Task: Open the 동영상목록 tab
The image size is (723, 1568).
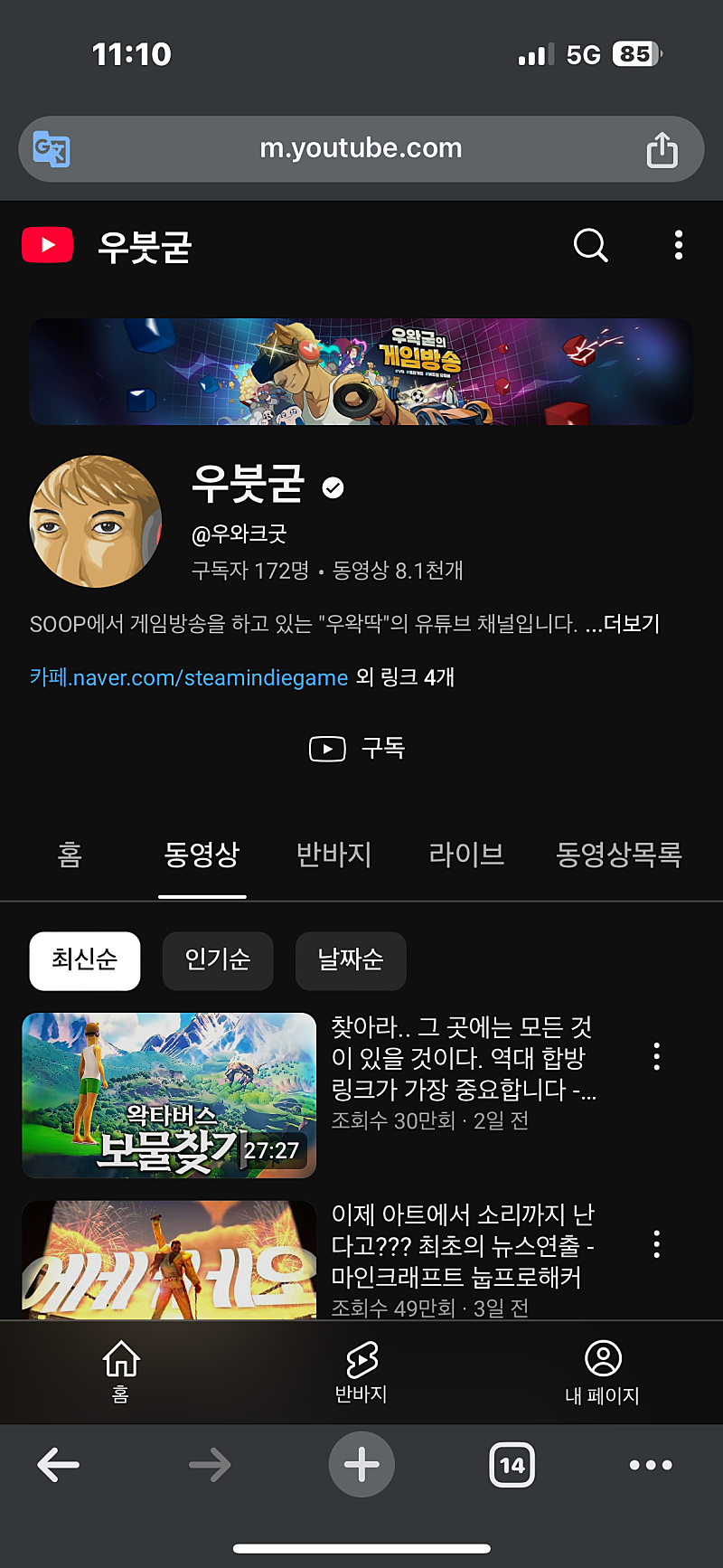Action: tap(618, 855)
